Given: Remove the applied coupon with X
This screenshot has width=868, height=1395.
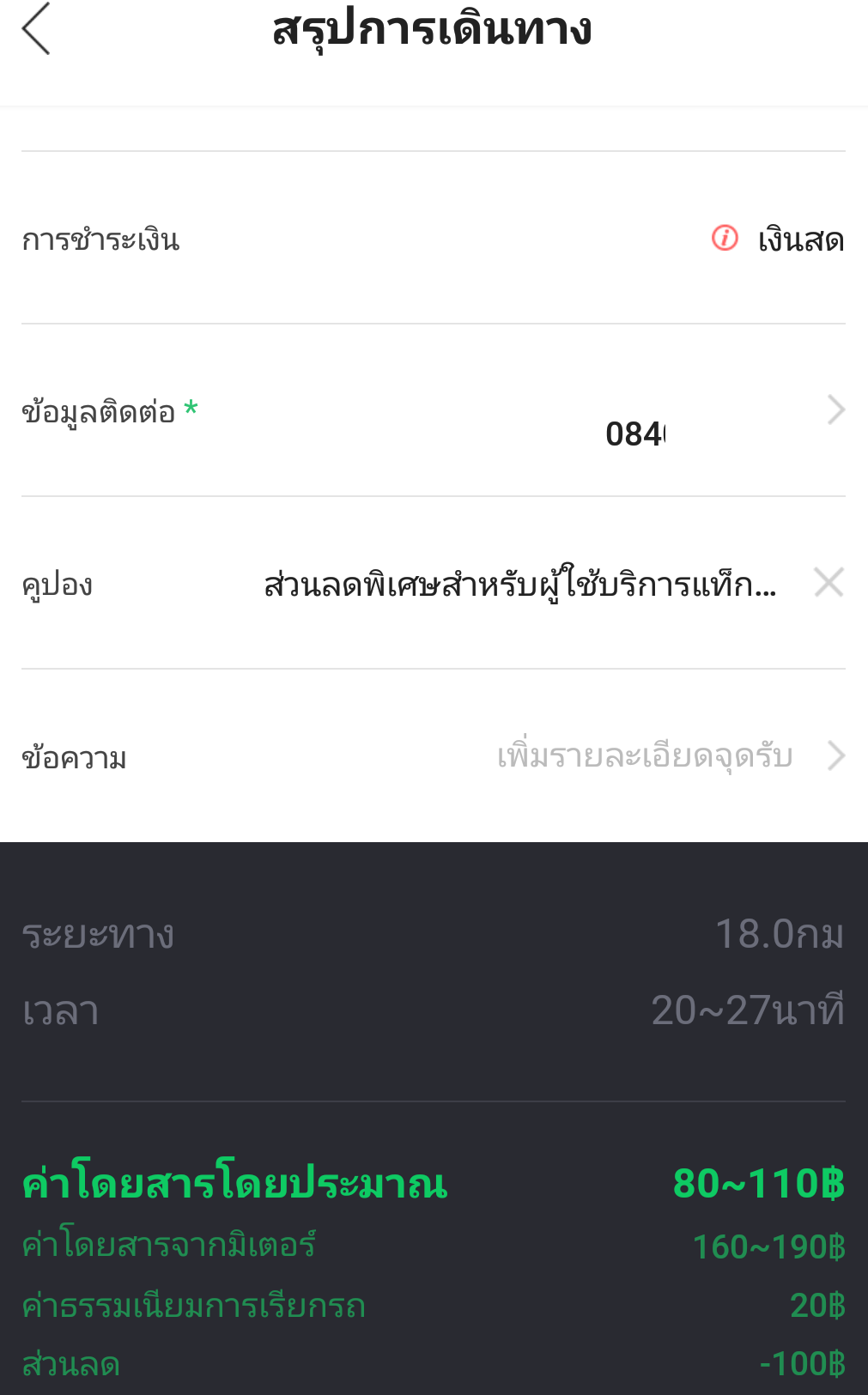Looking at the screenshot, I should [829, 583].
